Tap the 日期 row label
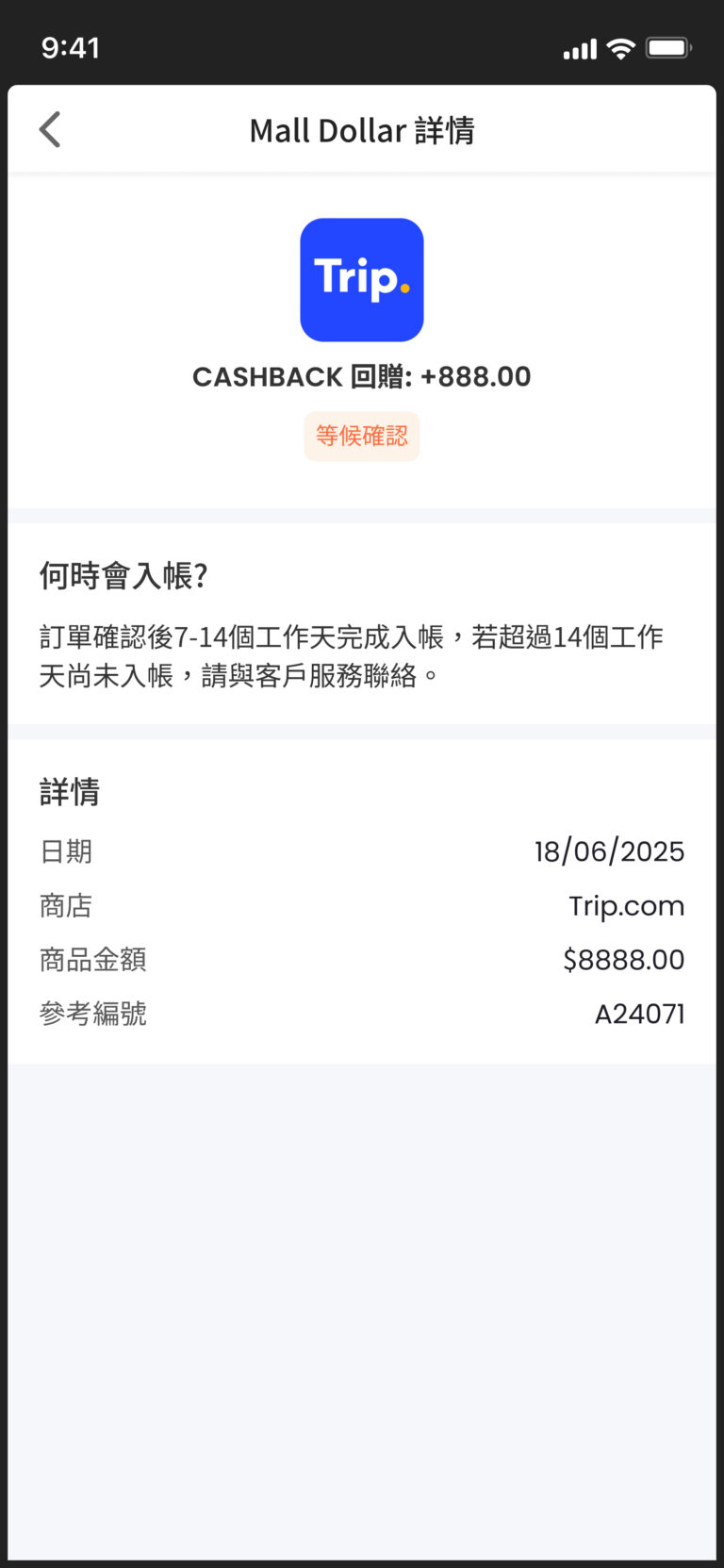The image size is (724, 1568). 64,850
